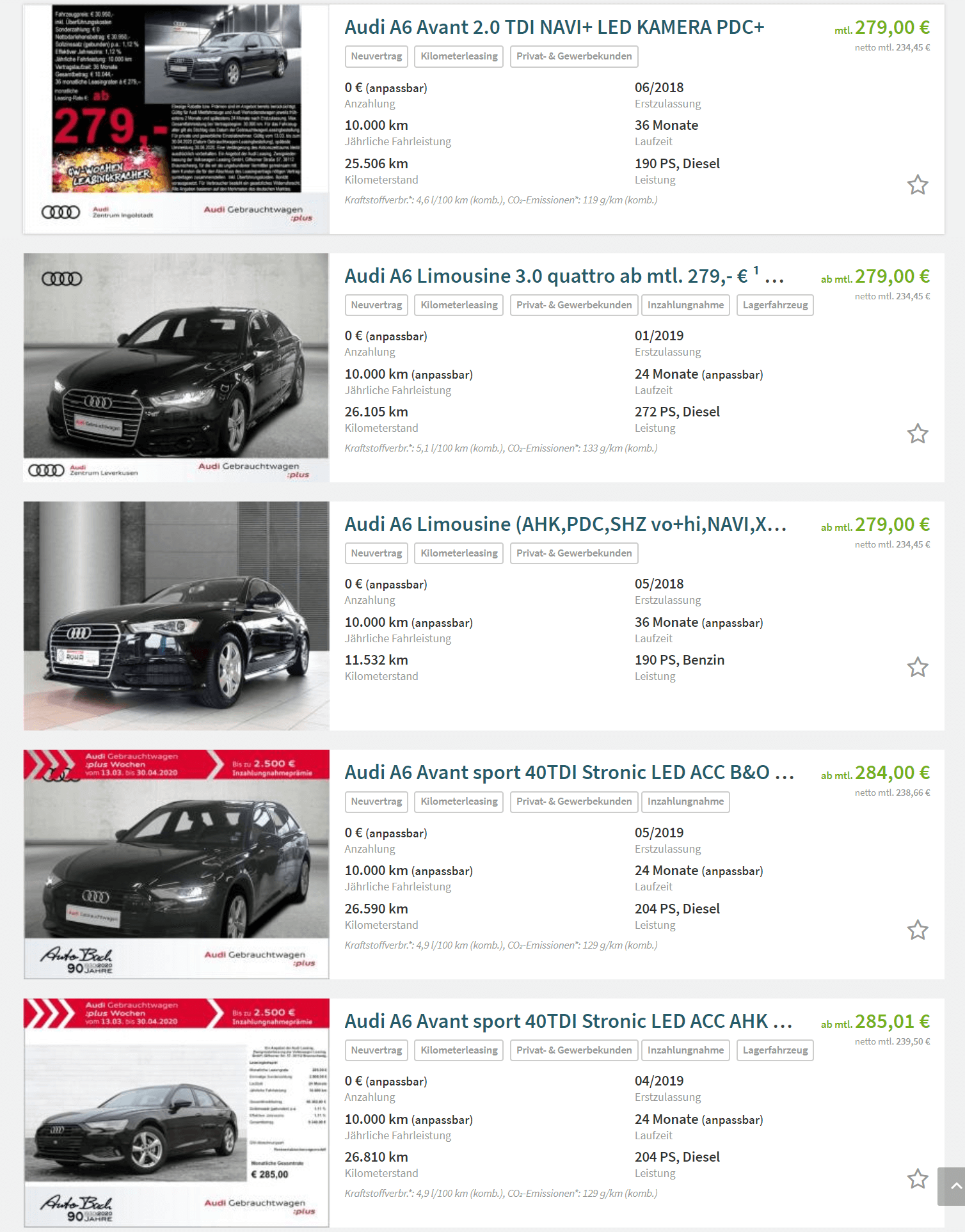Open the Audi A6 Avant 2.0 TDI NAVI+ listing
Viewport: 965px width, 1232px height.
pyautogui.click(x=554, y=28)
